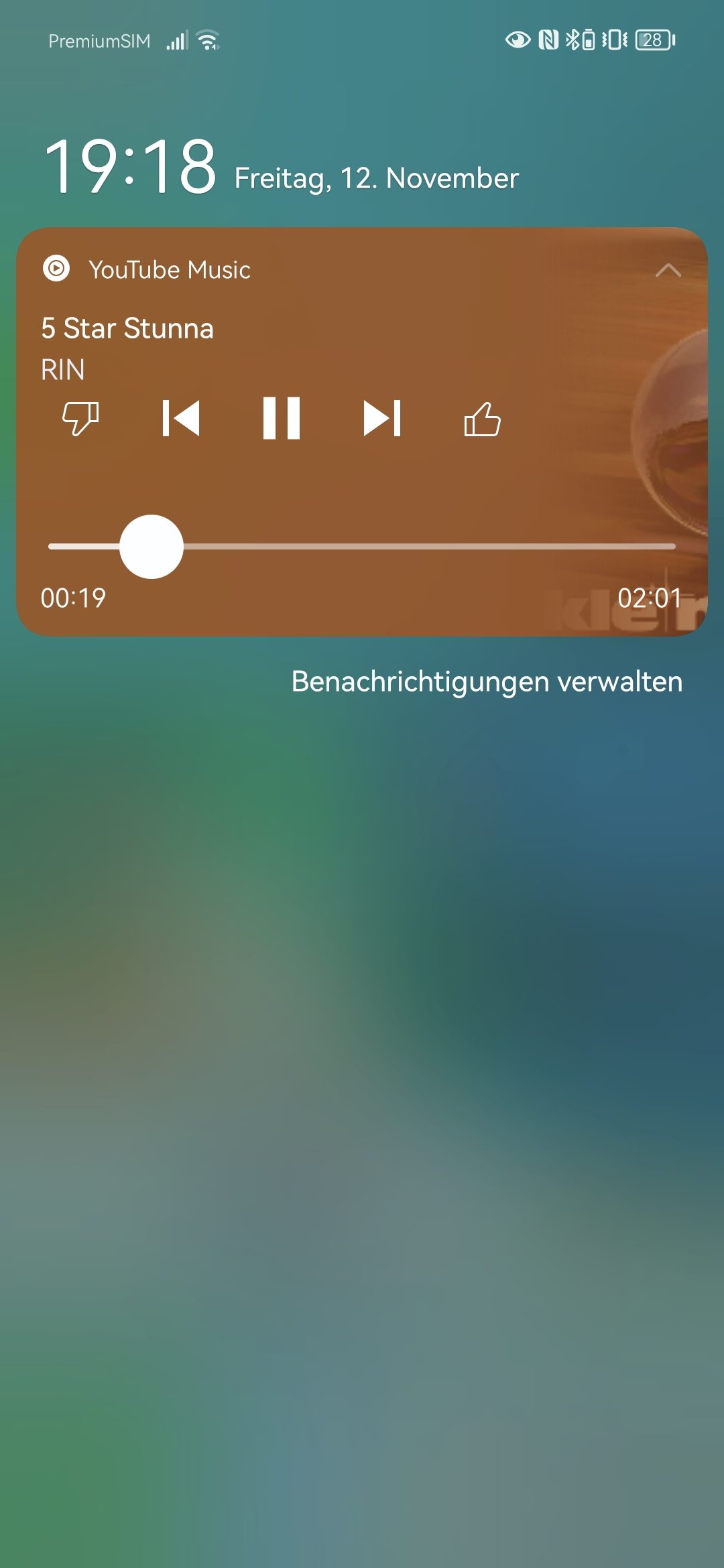Skip back to the previous track
The height and width of the screenshot is (1568, 724).
(181, 419)
